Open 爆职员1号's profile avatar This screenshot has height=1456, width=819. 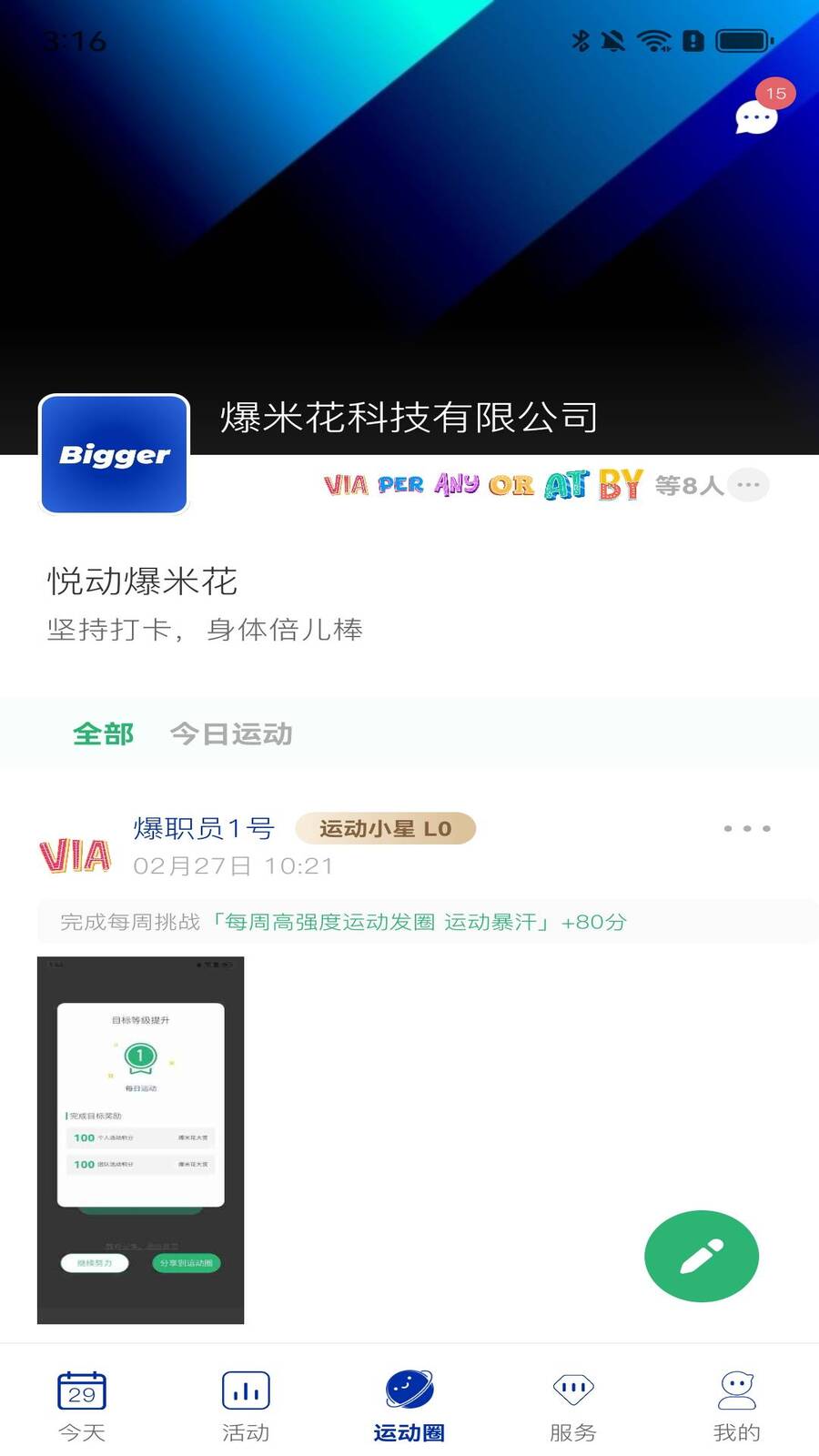(76, 855)
